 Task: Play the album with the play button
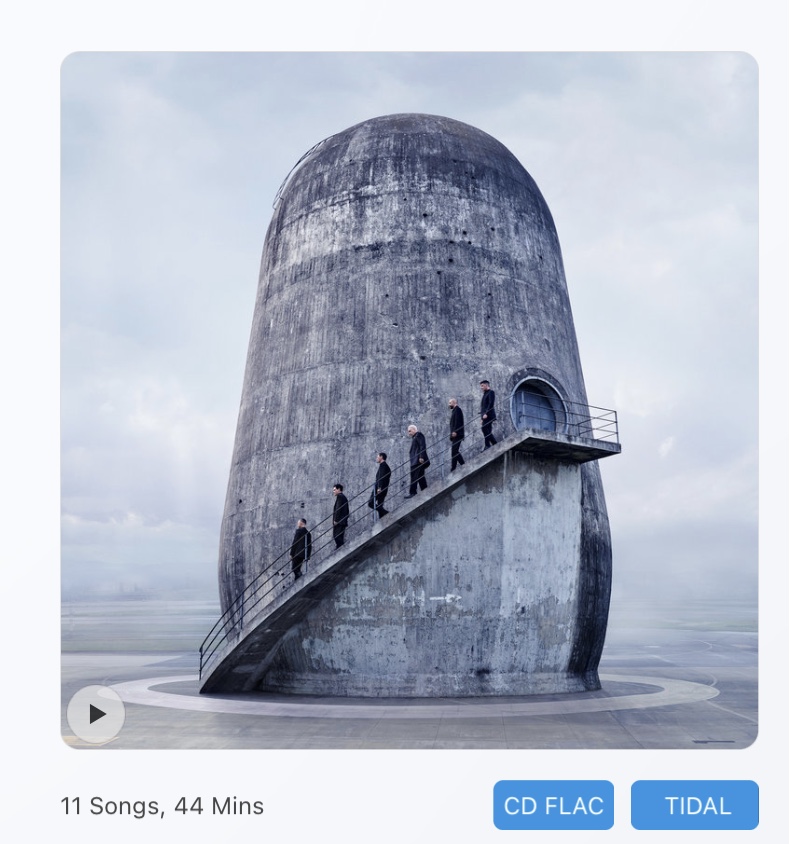pyautogui.click(x=96, y=714)
